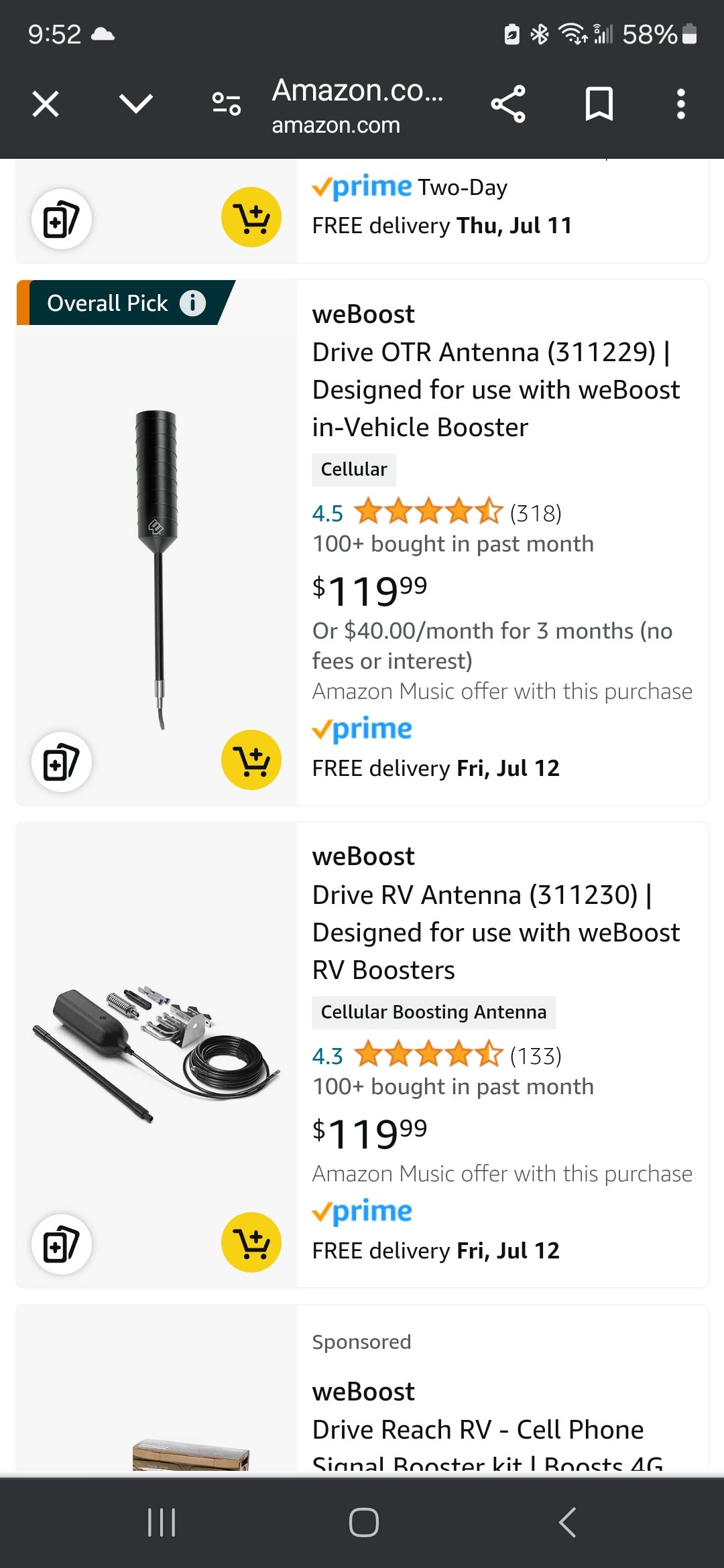
Task: Add the weBoost Drive RV Antenna to cart
Action: pos(251,1242)
